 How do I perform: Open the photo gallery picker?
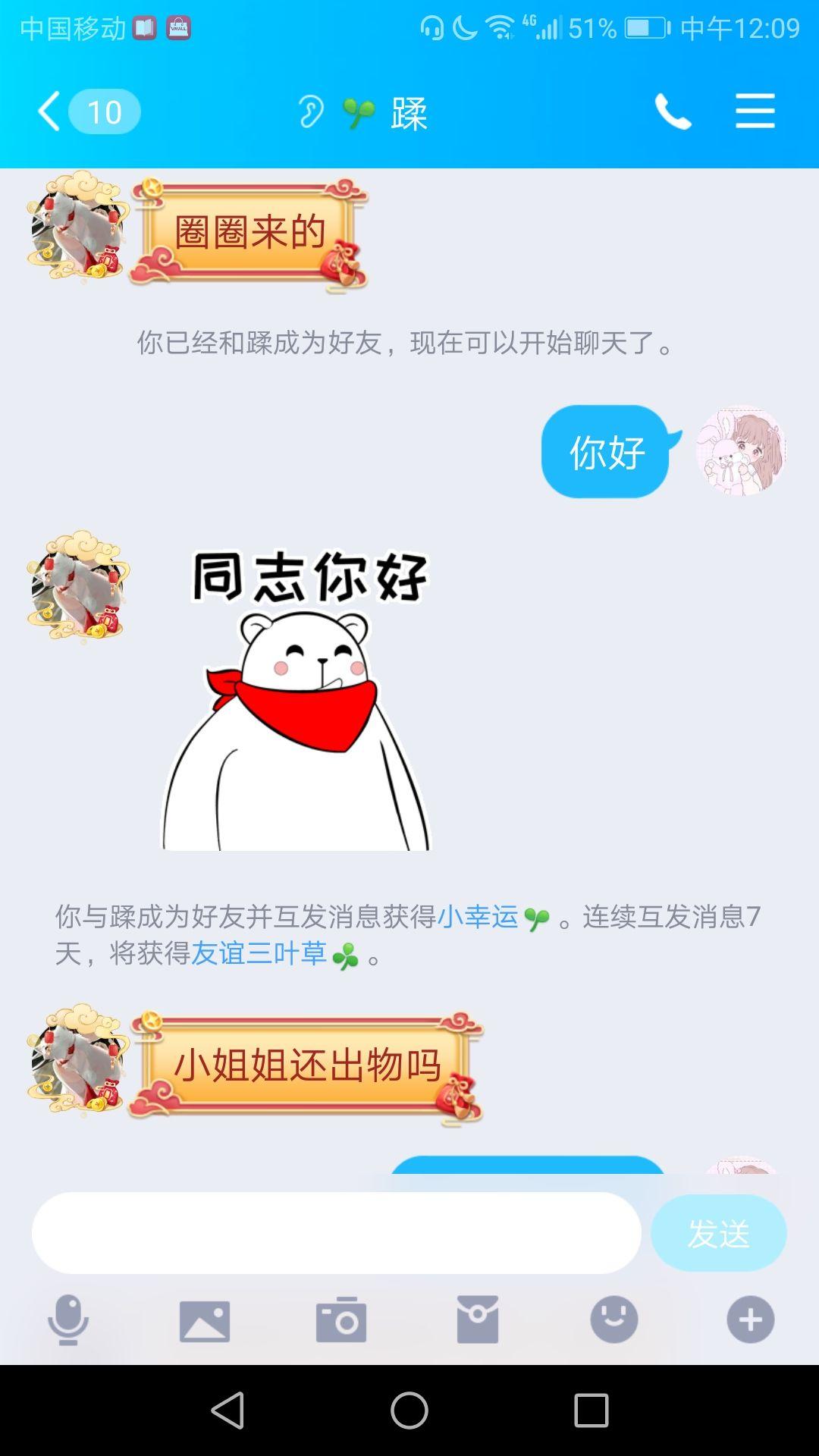point(205,1320)
